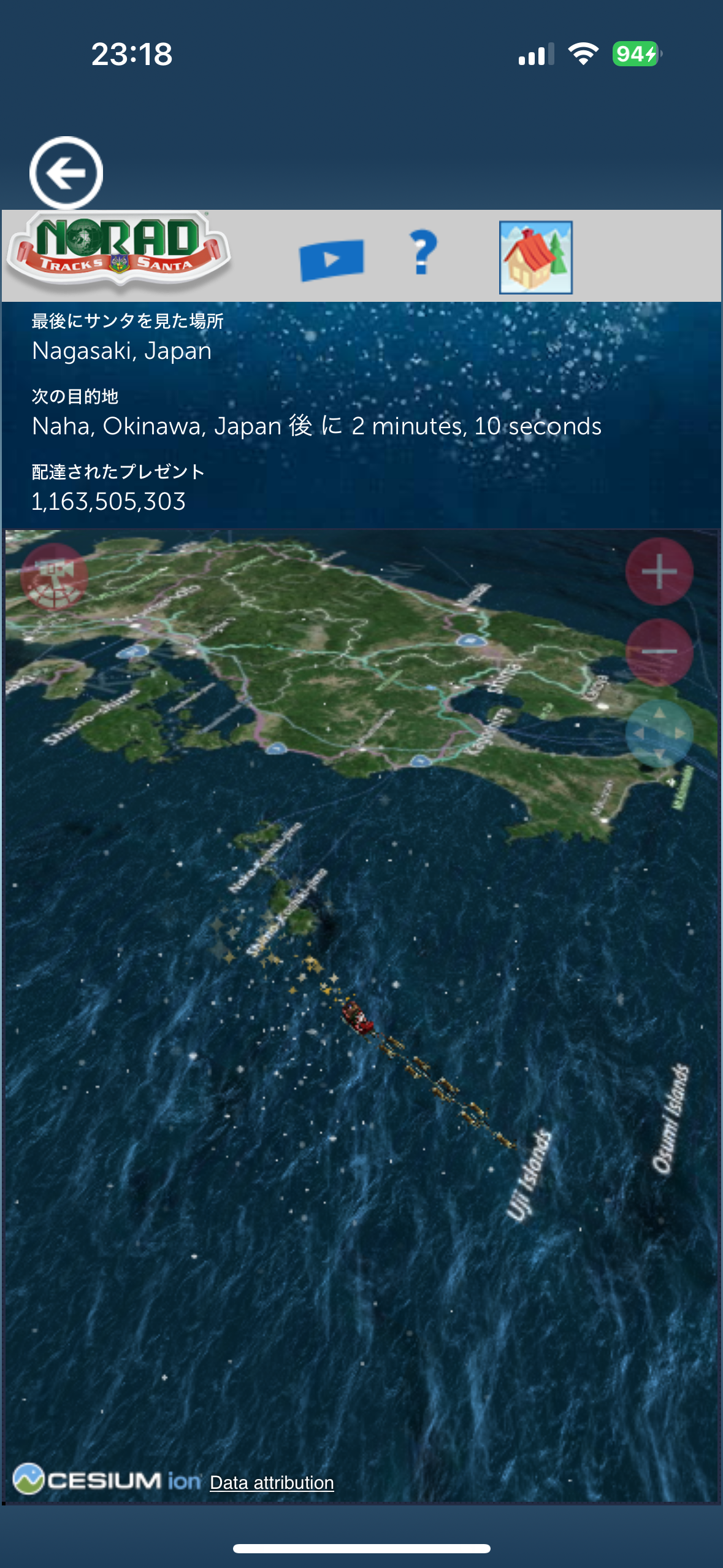Zoom in with the plus button
Viewport: 723px width, 1568px height.
click(659, 572)
